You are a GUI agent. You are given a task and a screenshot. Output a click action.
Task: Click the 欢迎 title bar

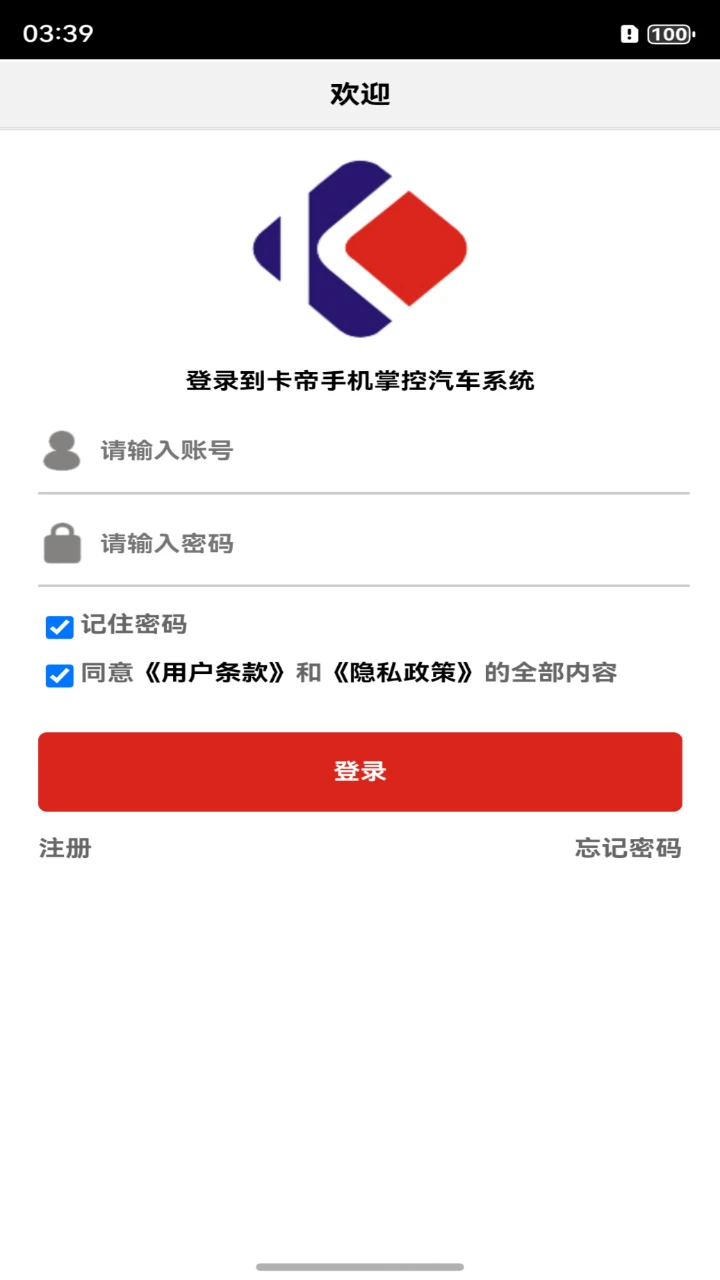click(360, 93)
